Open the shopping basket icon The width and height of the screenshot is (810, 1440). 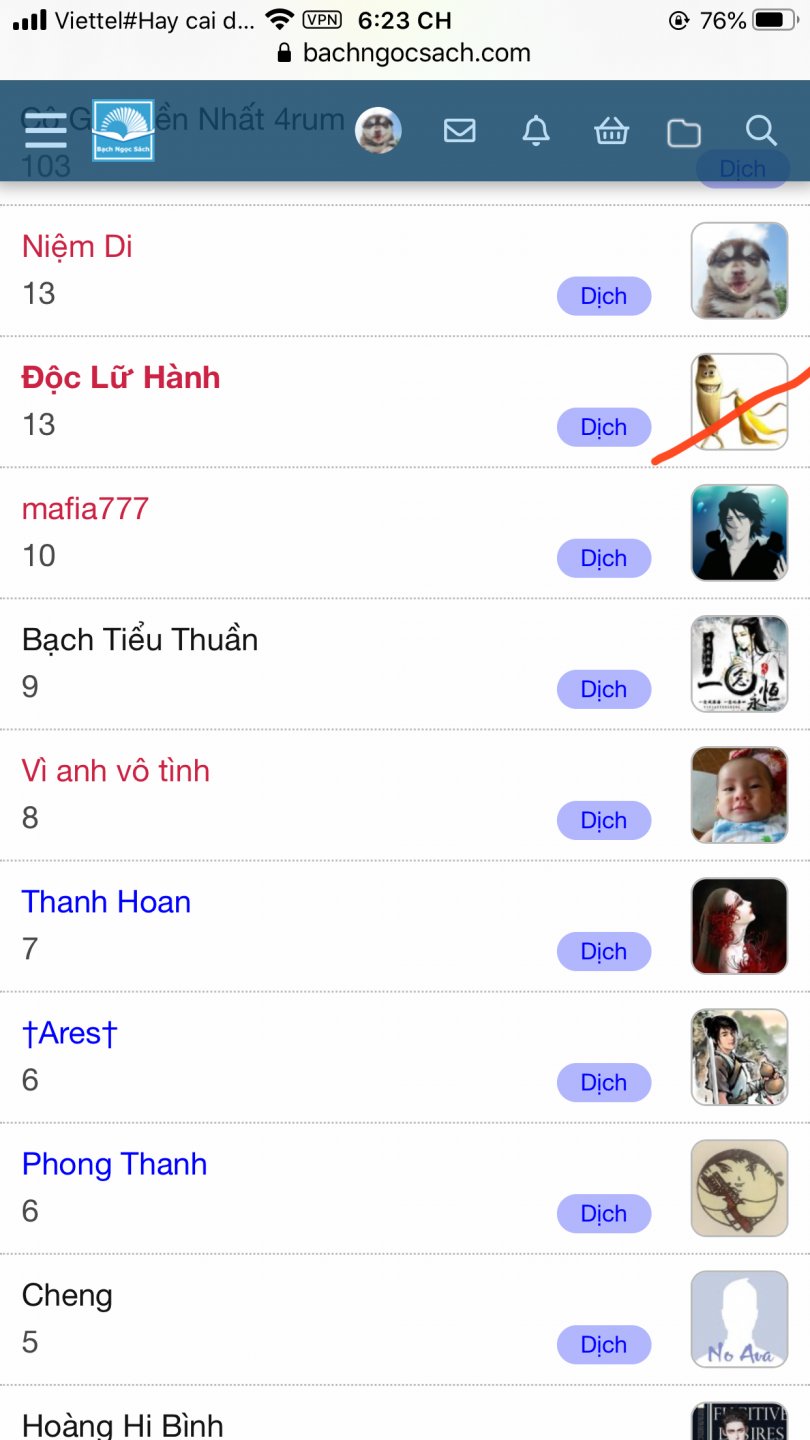pyautogui.click(x=611, y=131)
